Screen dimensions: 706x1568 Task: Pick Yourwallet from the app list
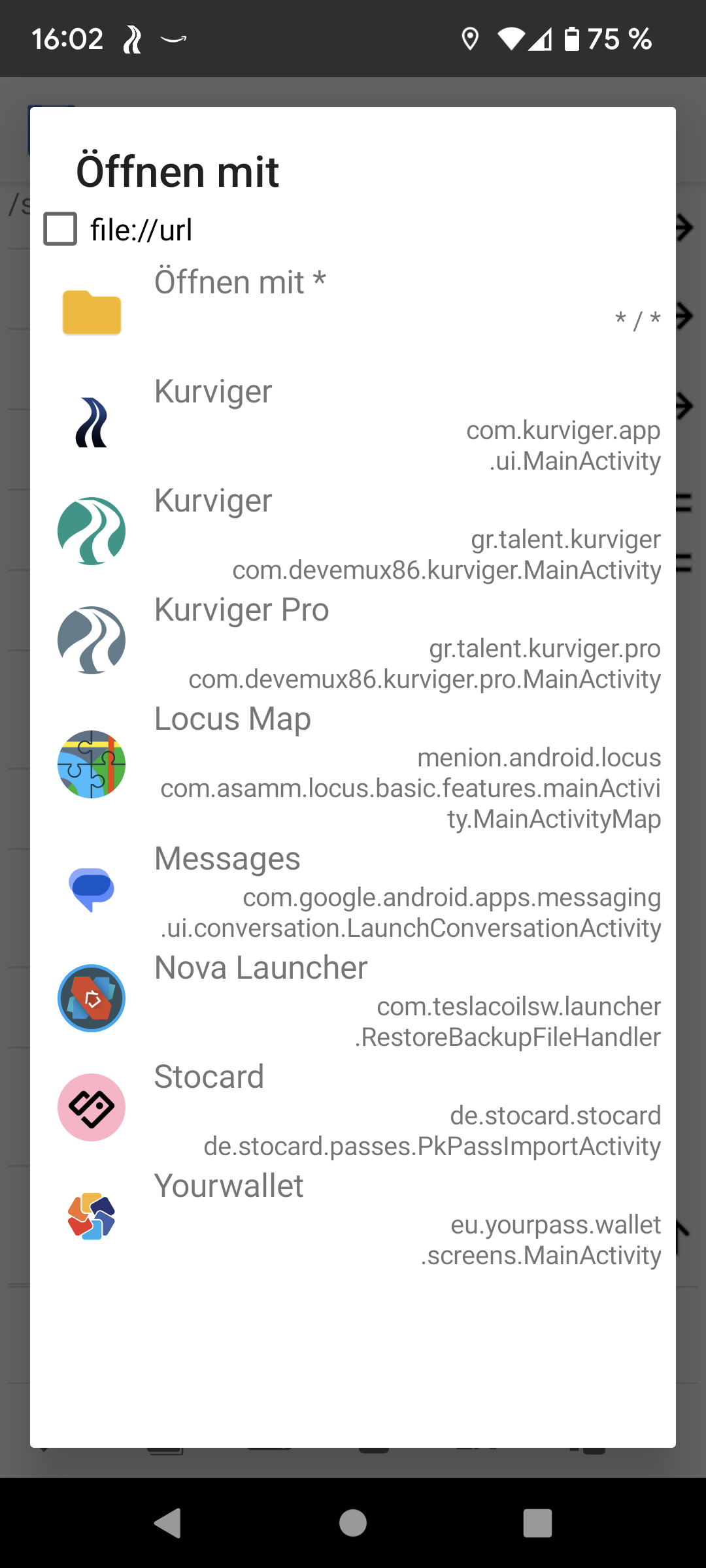pos(353,1217)
